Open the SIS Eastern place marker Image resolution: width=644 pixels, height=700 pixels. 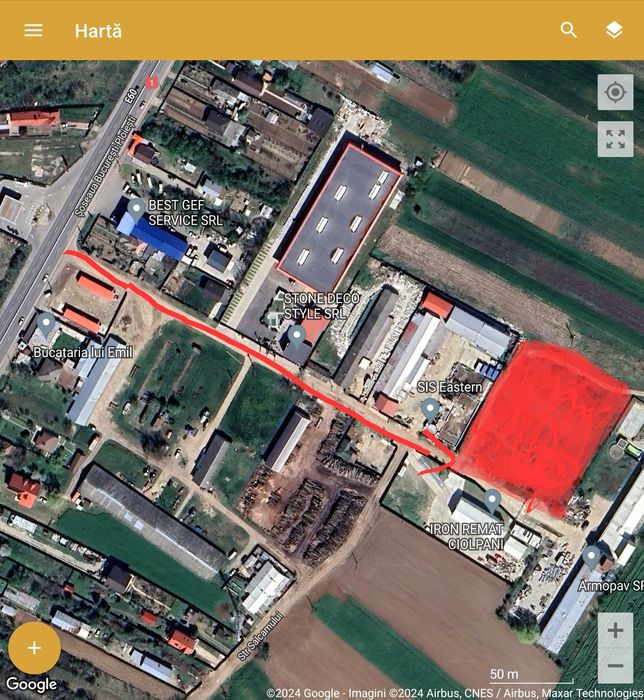pyautogui.click(x=430, y=408)
